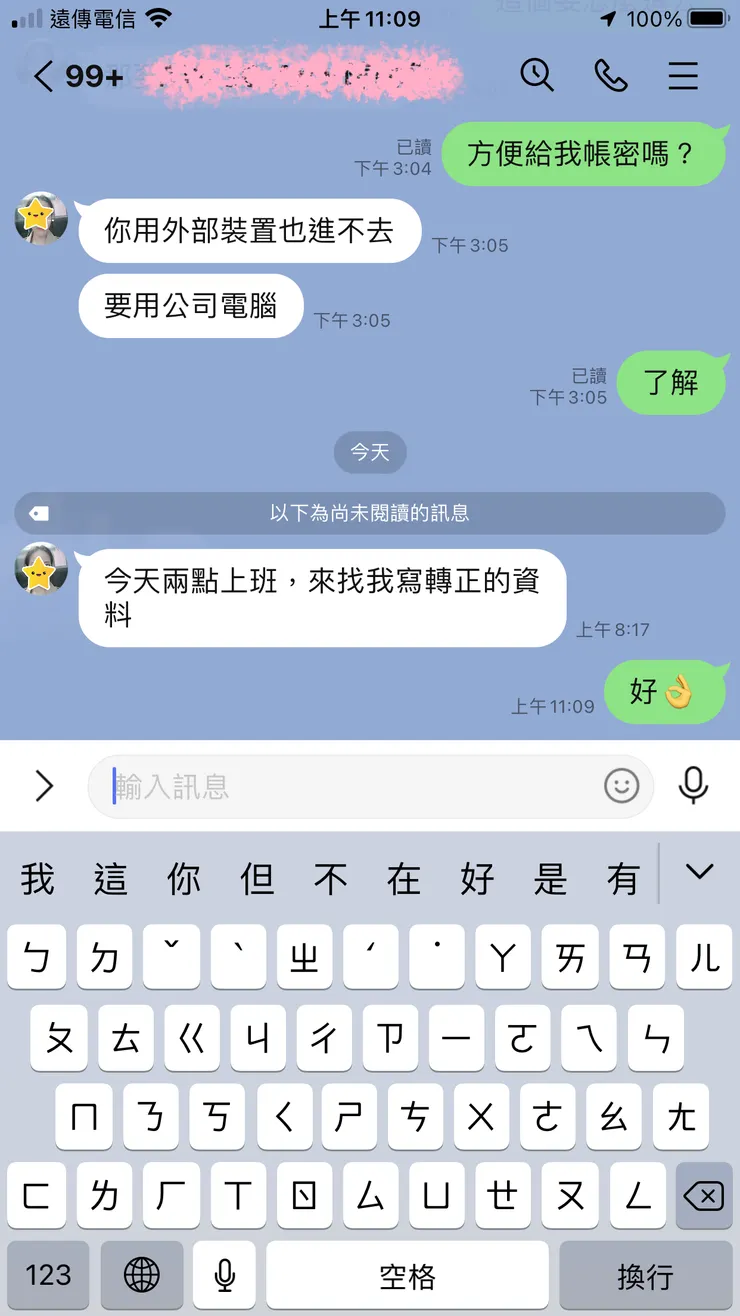The image size is (740, 1316).
Task: Tap the ㄅ key on the Zhuyin keyboard
Action: point(36,957)
